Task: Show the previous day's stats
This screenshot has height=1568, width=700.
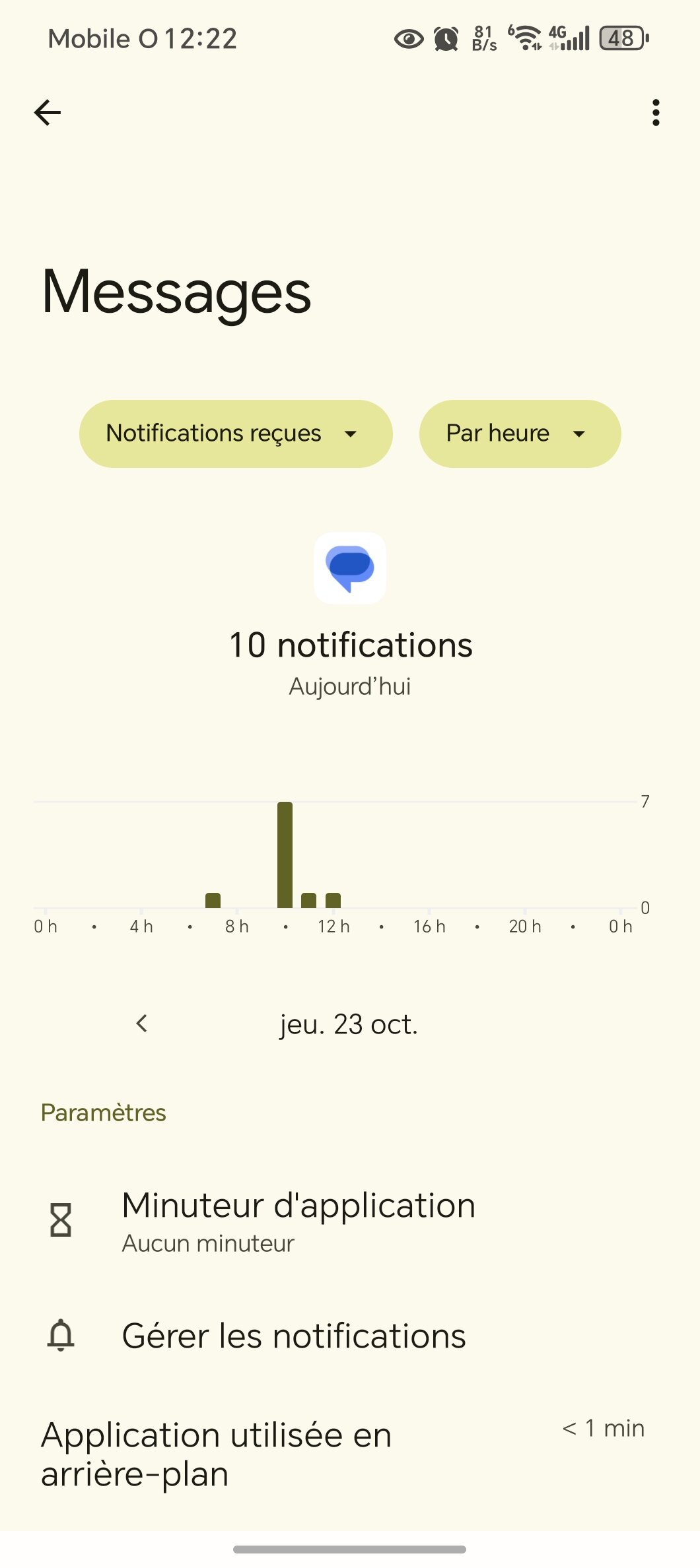Action: point(141,1024)
